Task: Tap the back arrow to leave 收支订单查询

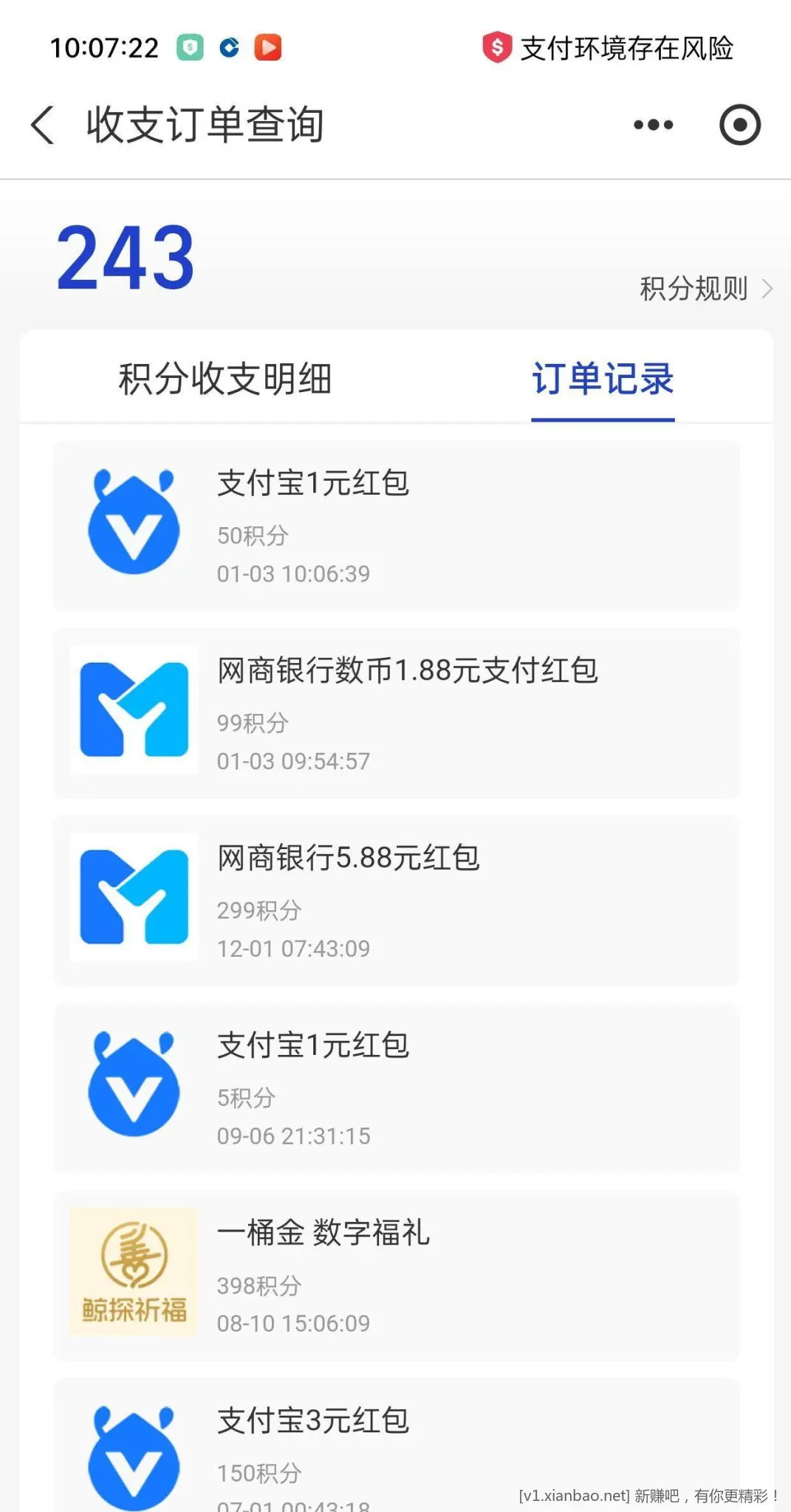Action: (x=42, y=124)
